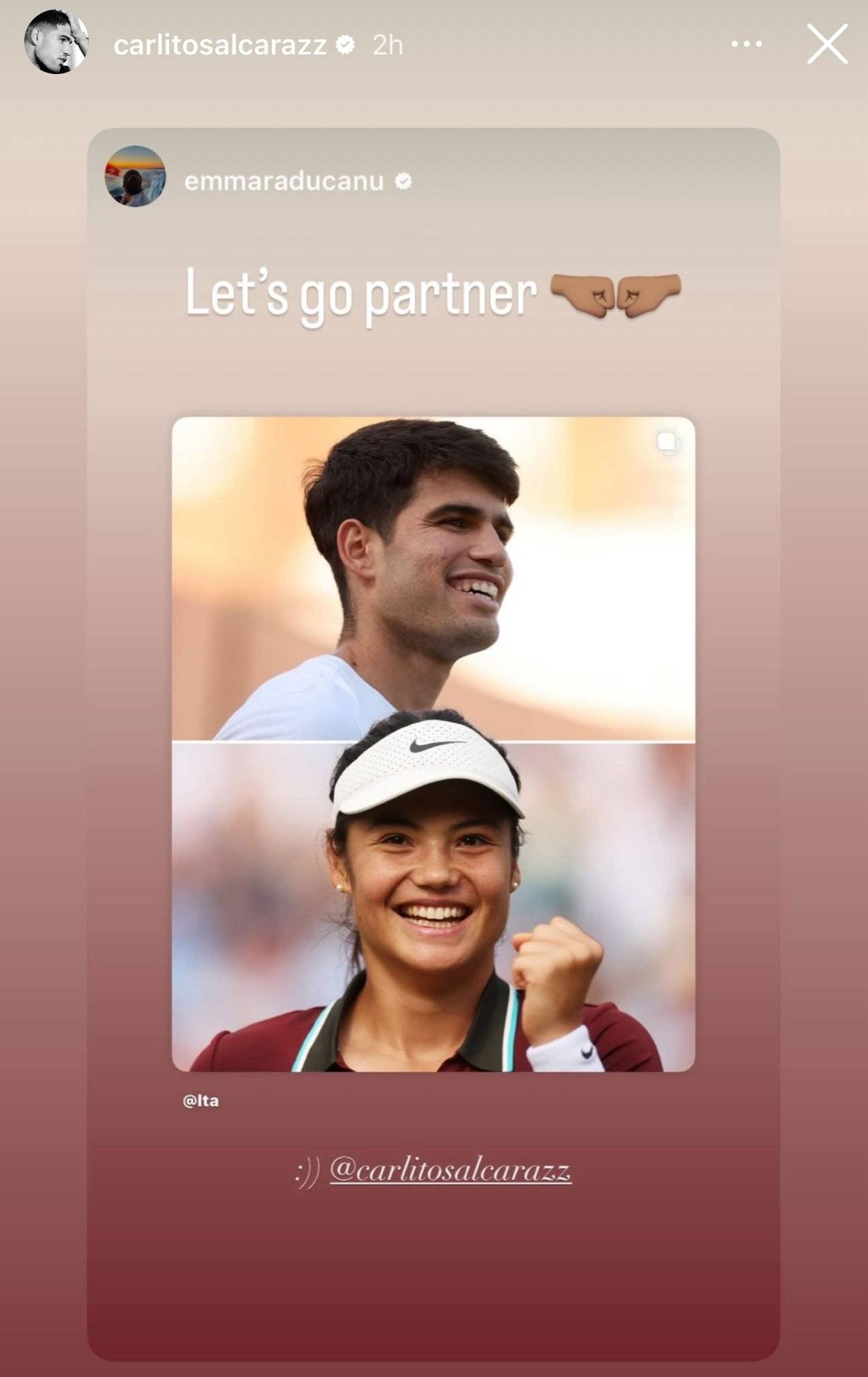Image resolution: width=868 pixels, height=1377 pixels.
Task: Open the three-dot story options menu
Action: click(746, 44)
